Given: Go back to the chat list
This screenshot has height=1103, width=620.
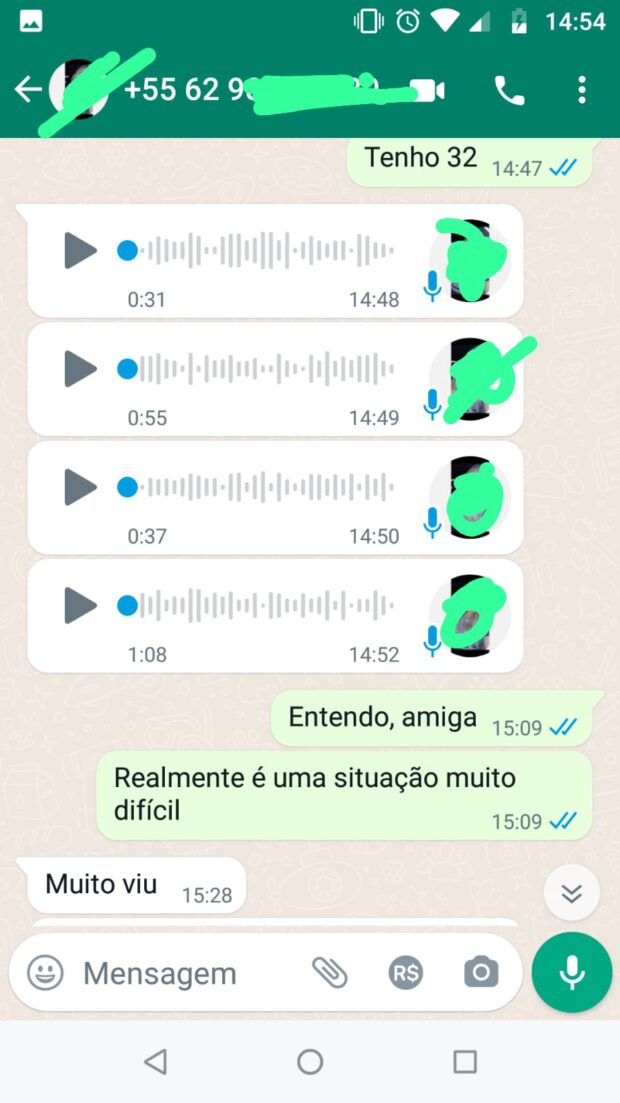Looking at the screenshot, I should coord(27,90).
